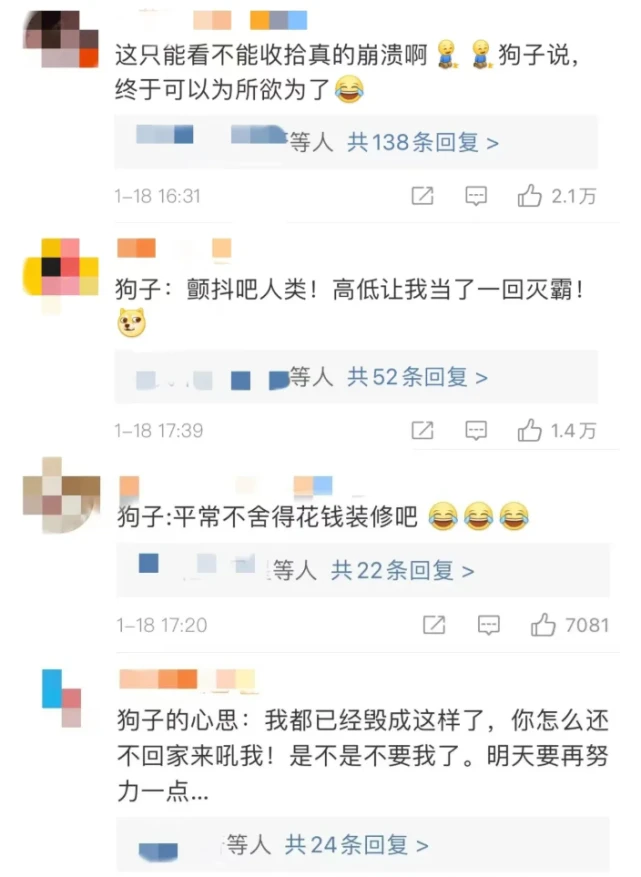View the 共52条回复 replies

pyautogui.click(x=417, y=377)
